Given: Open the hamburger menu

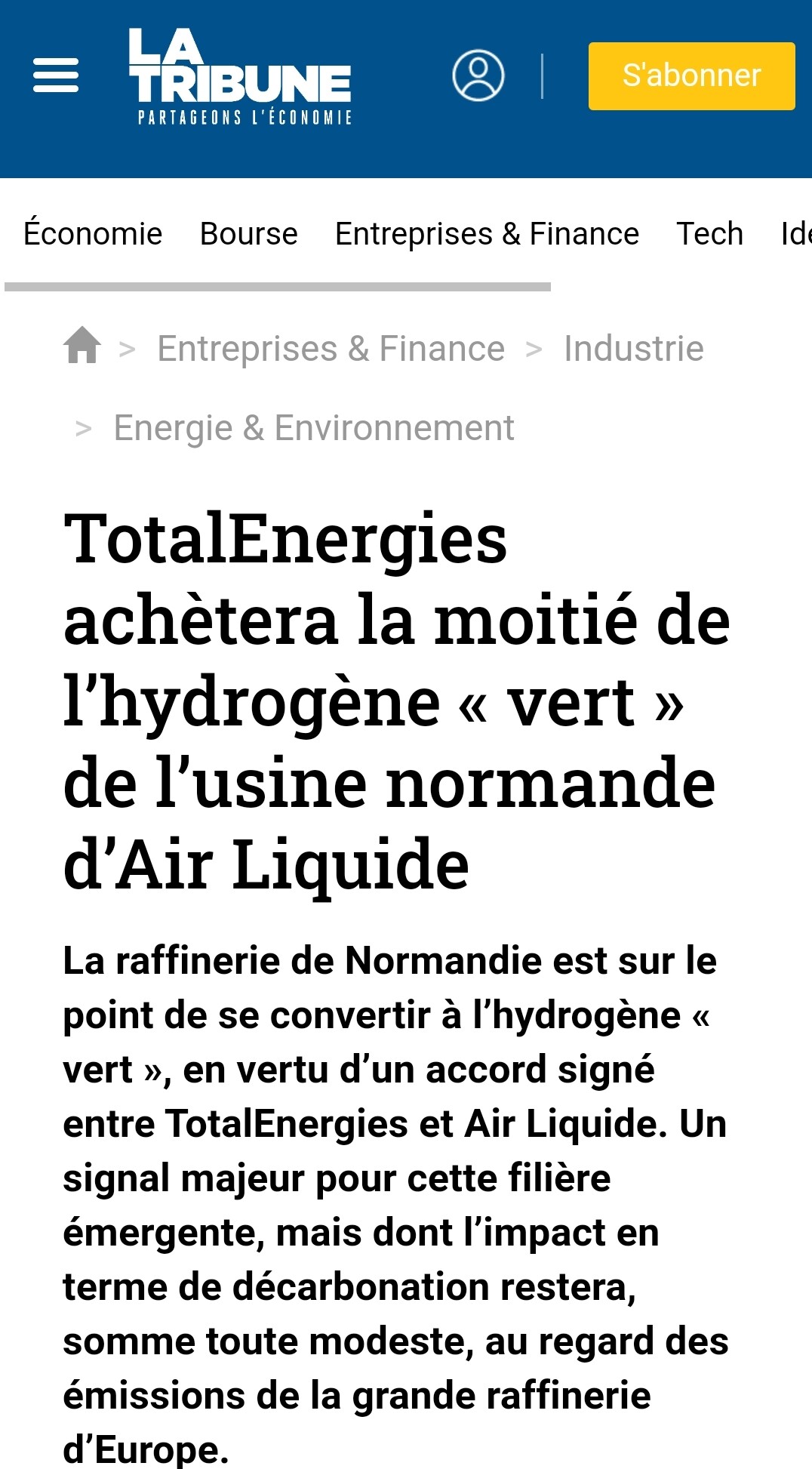Looking at the screenshot, I should pyautogui.click(x=56, y=75).
